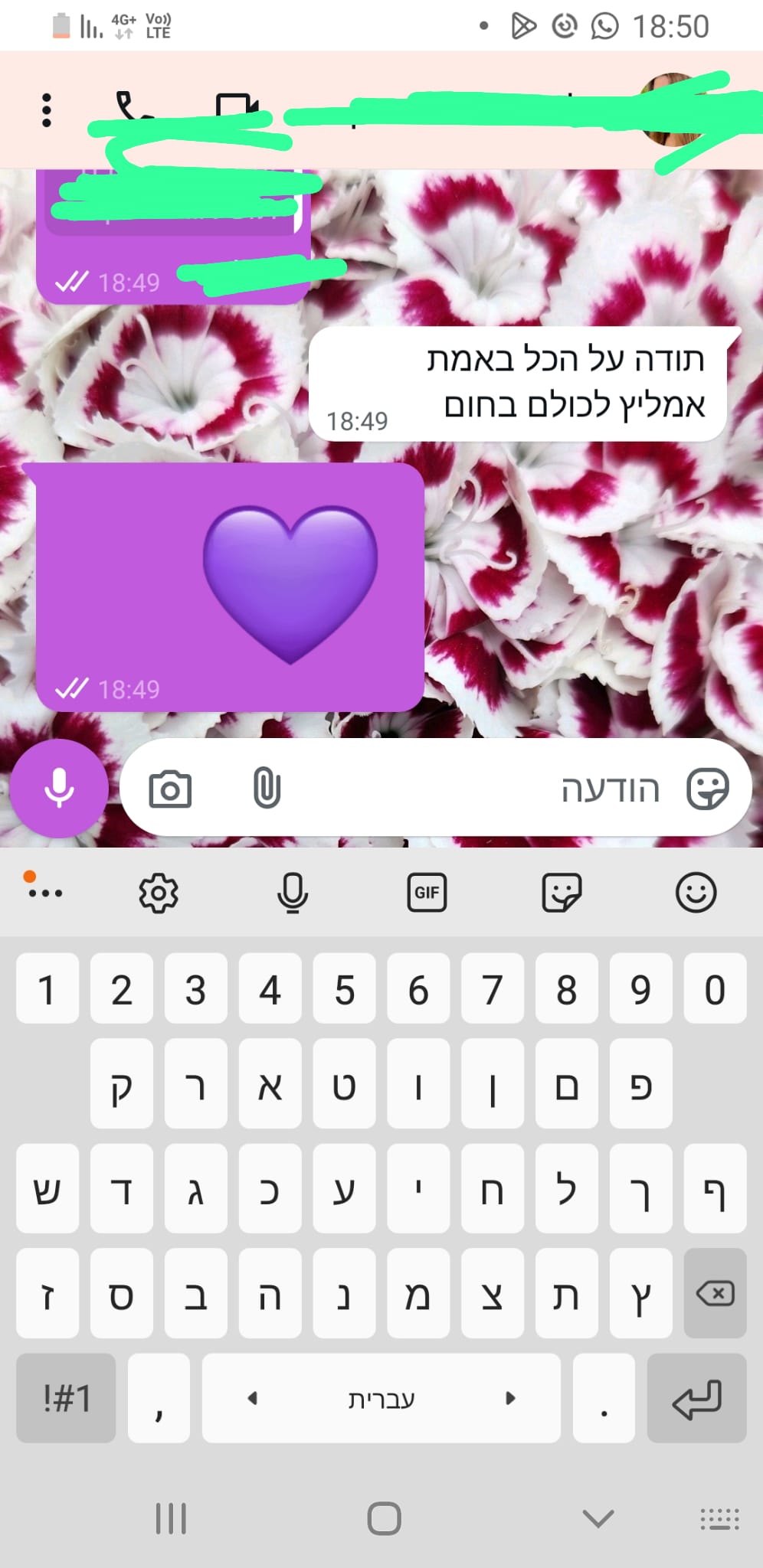Open keyboard settings gear
The image size is (763, 1568).
tap(159, 893)
